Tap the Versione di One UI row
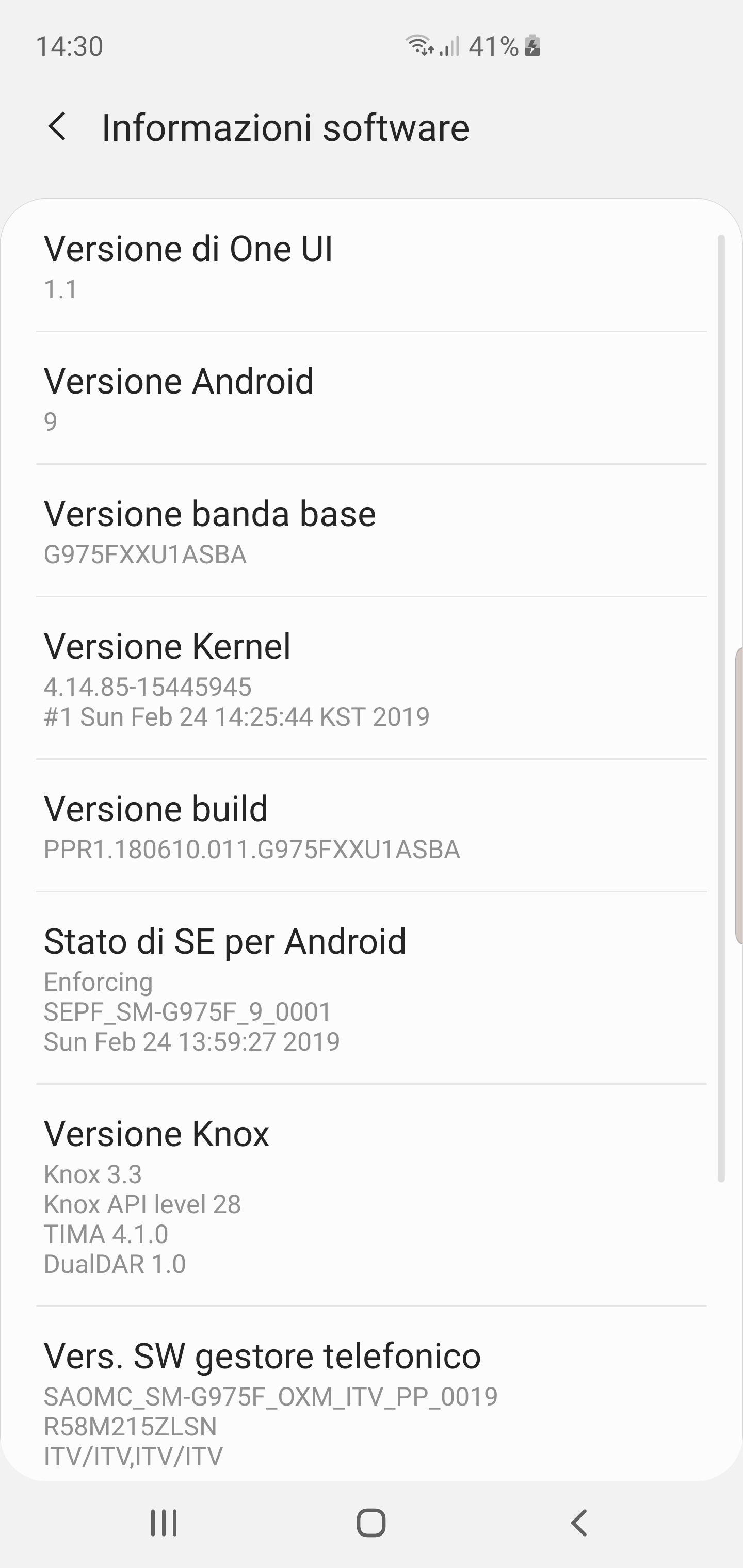Image resolution: width=743 pixels, height=1568 pixels. [372, 266]
